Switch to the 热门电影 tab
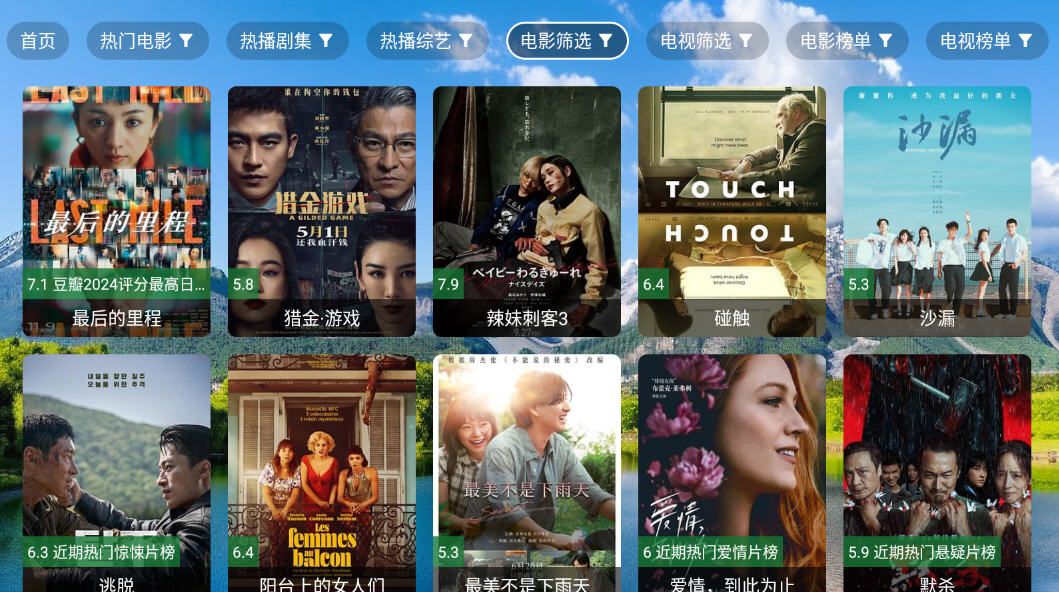 point(147,41)
